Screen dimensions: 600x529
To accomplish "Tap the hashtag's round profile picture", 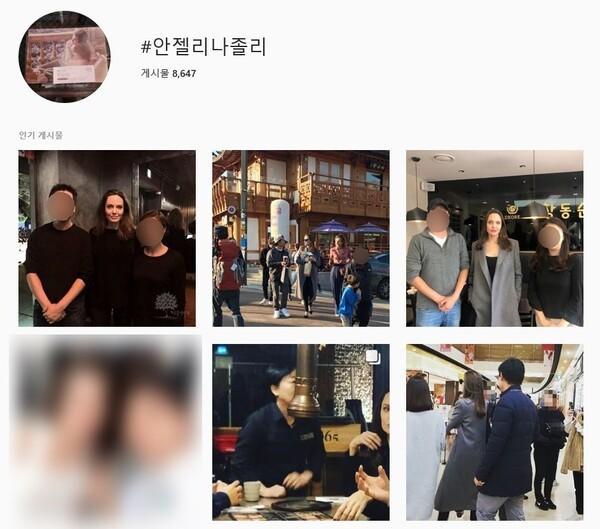I will click(x=64, y=56).
